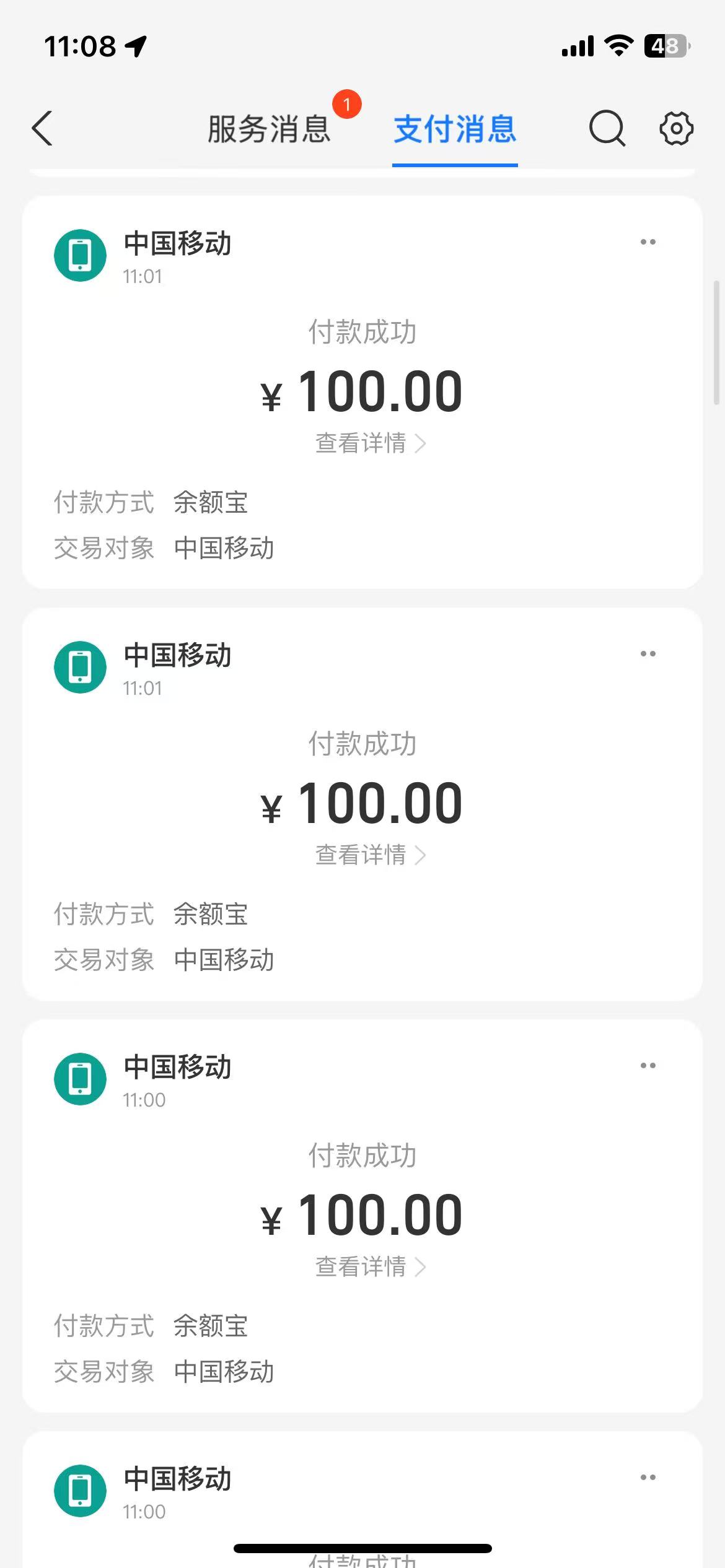Go back from the payment messages page
Screen dimensions: 725x1568
(x=42, y=129)
